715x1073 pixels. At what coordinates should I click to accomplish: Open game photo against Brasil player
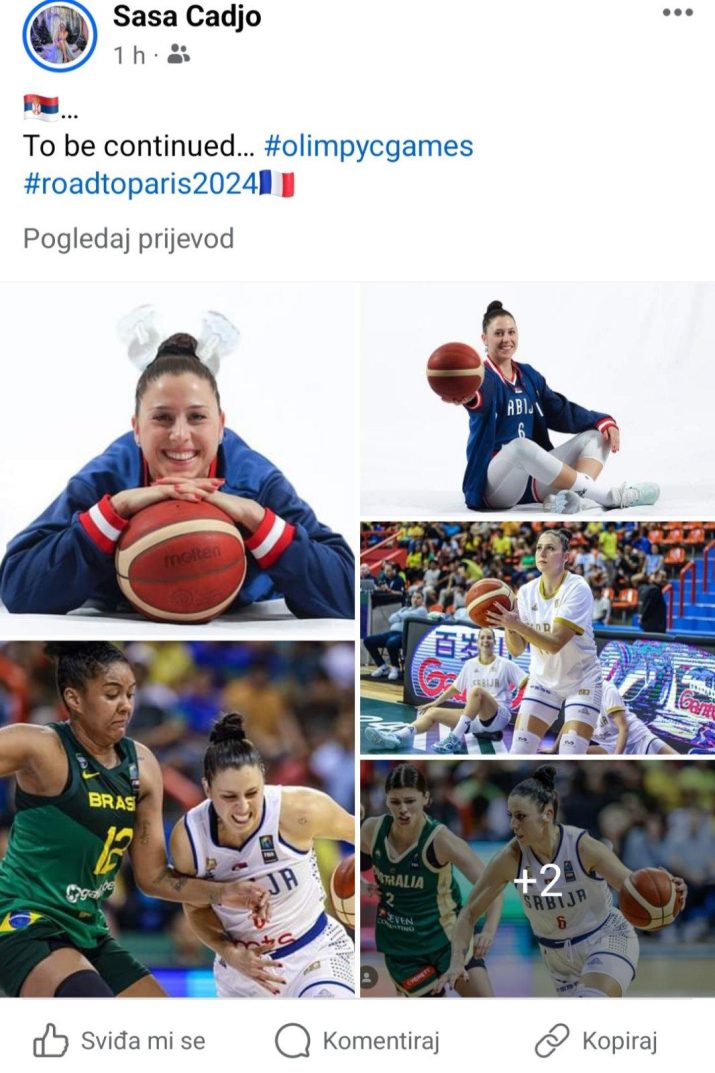click(177, 820)
